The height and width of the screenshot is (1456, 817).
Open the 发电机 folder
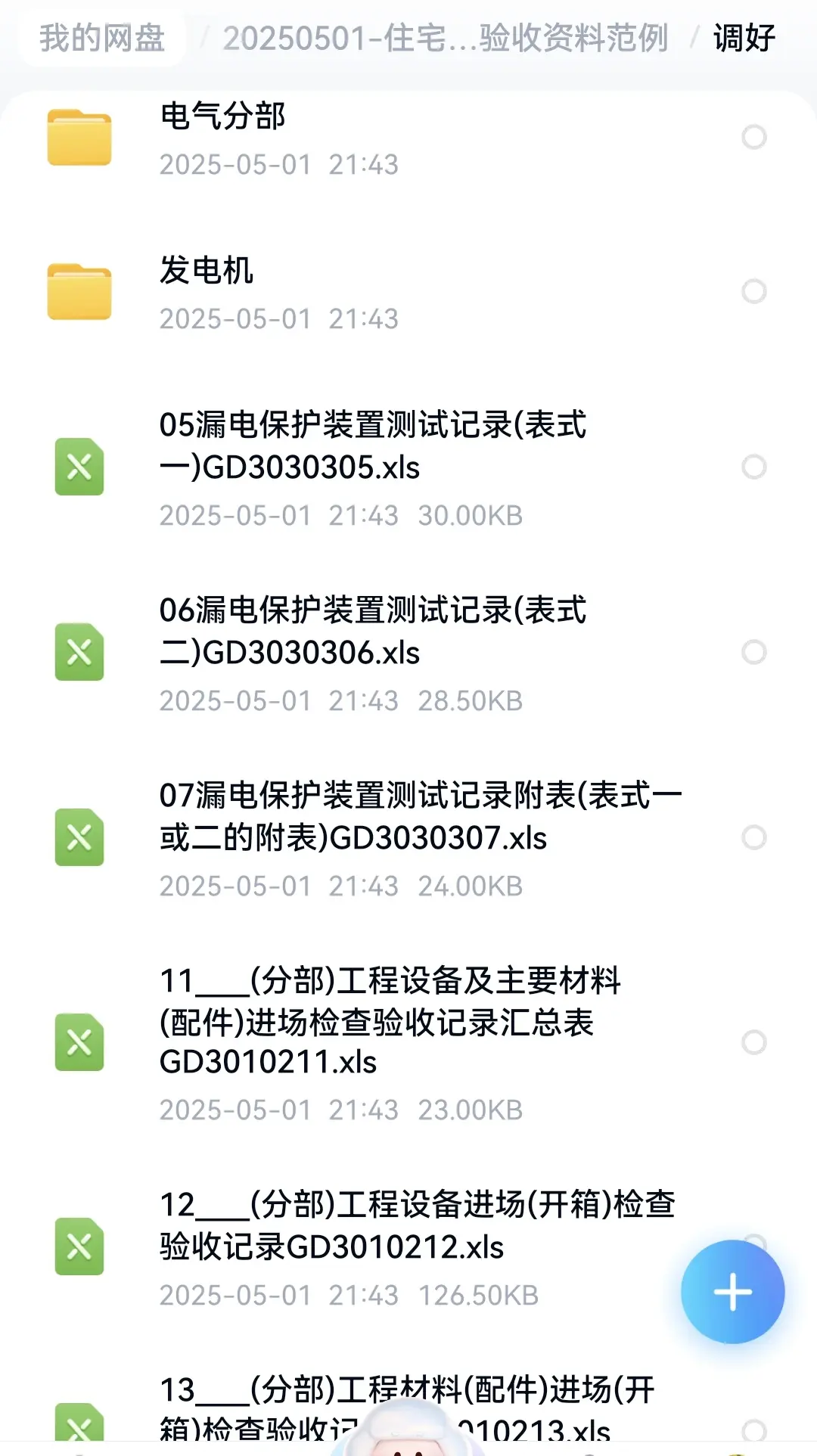click(408, 293)
